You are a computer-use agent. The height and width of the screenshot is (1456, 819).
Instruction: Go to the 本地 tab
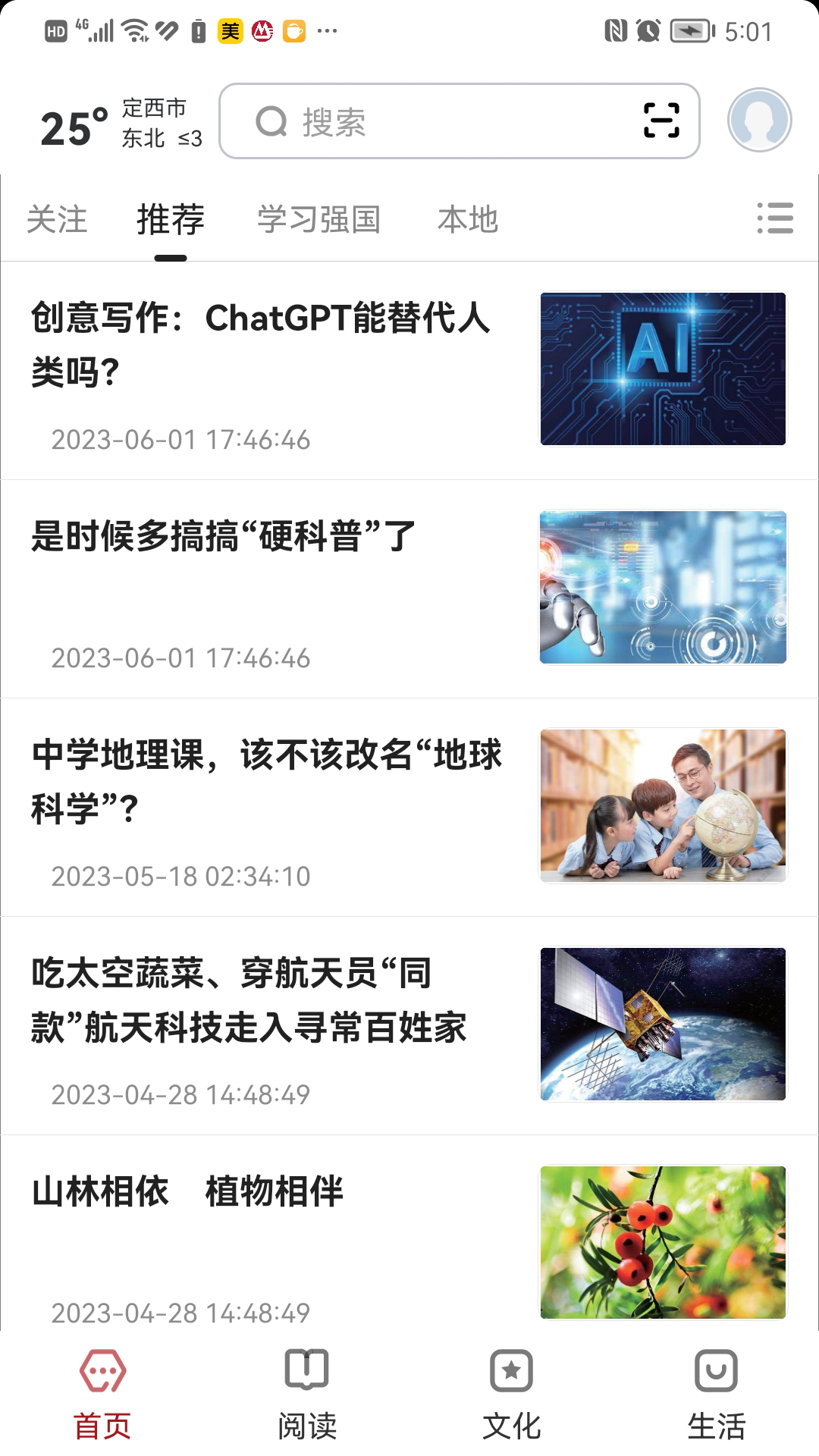pyautogui.click(x=468, y=219)
